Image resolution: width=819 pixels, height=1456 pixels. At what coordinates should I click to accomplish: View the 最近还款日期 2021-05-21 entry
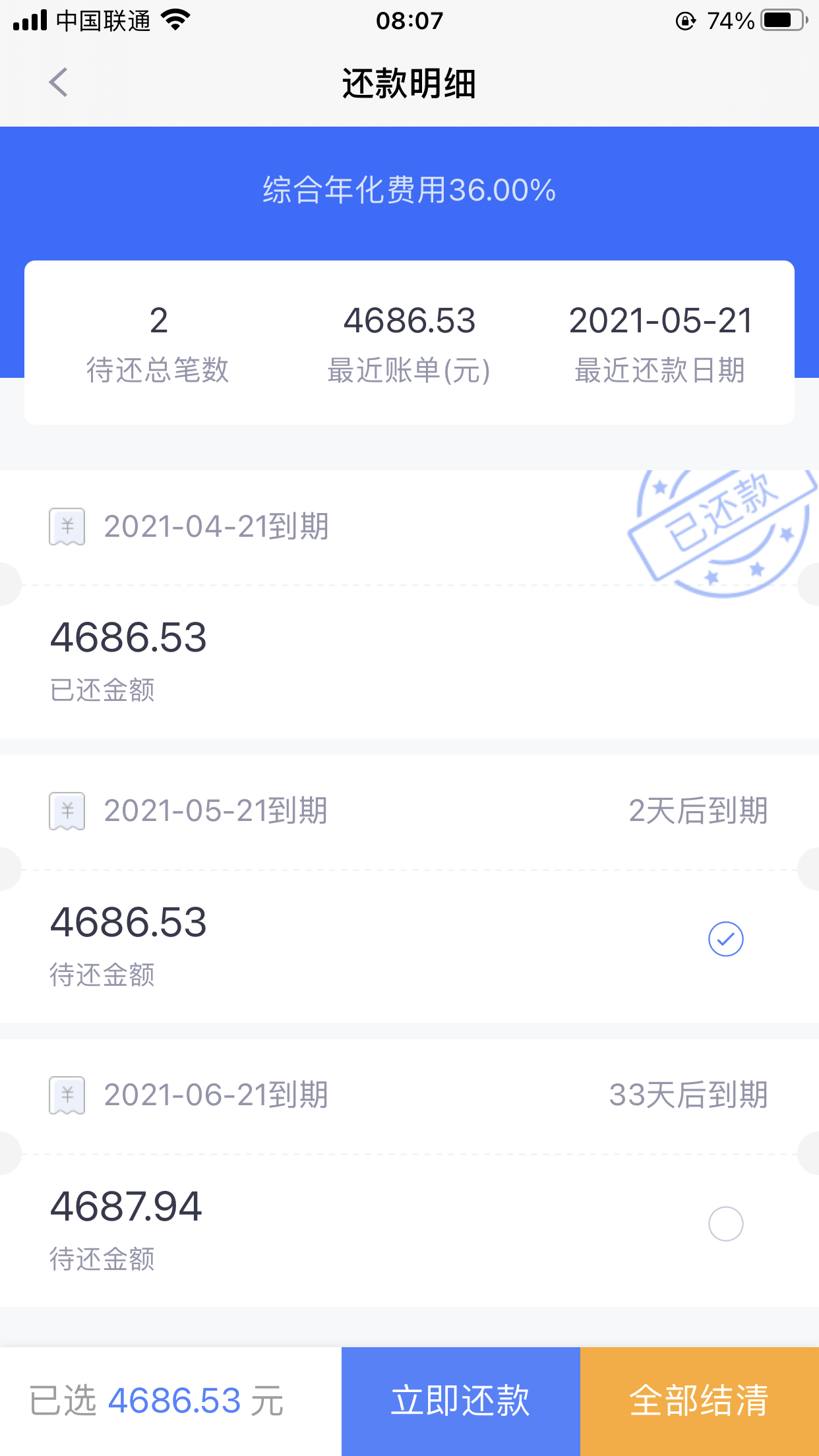point(661,343)
